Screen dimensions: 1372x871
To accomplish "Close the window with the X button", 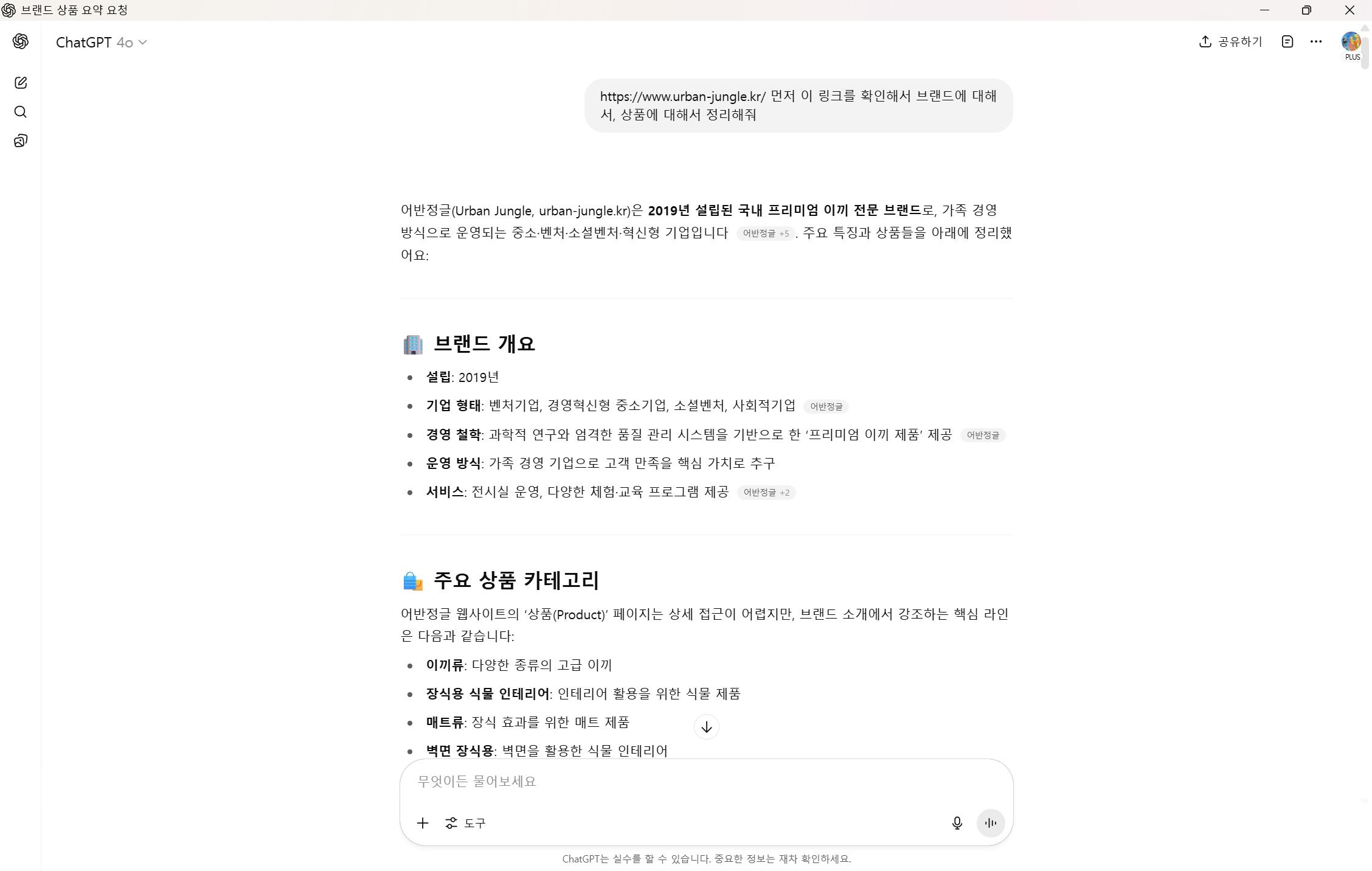I will point(1349,10).
